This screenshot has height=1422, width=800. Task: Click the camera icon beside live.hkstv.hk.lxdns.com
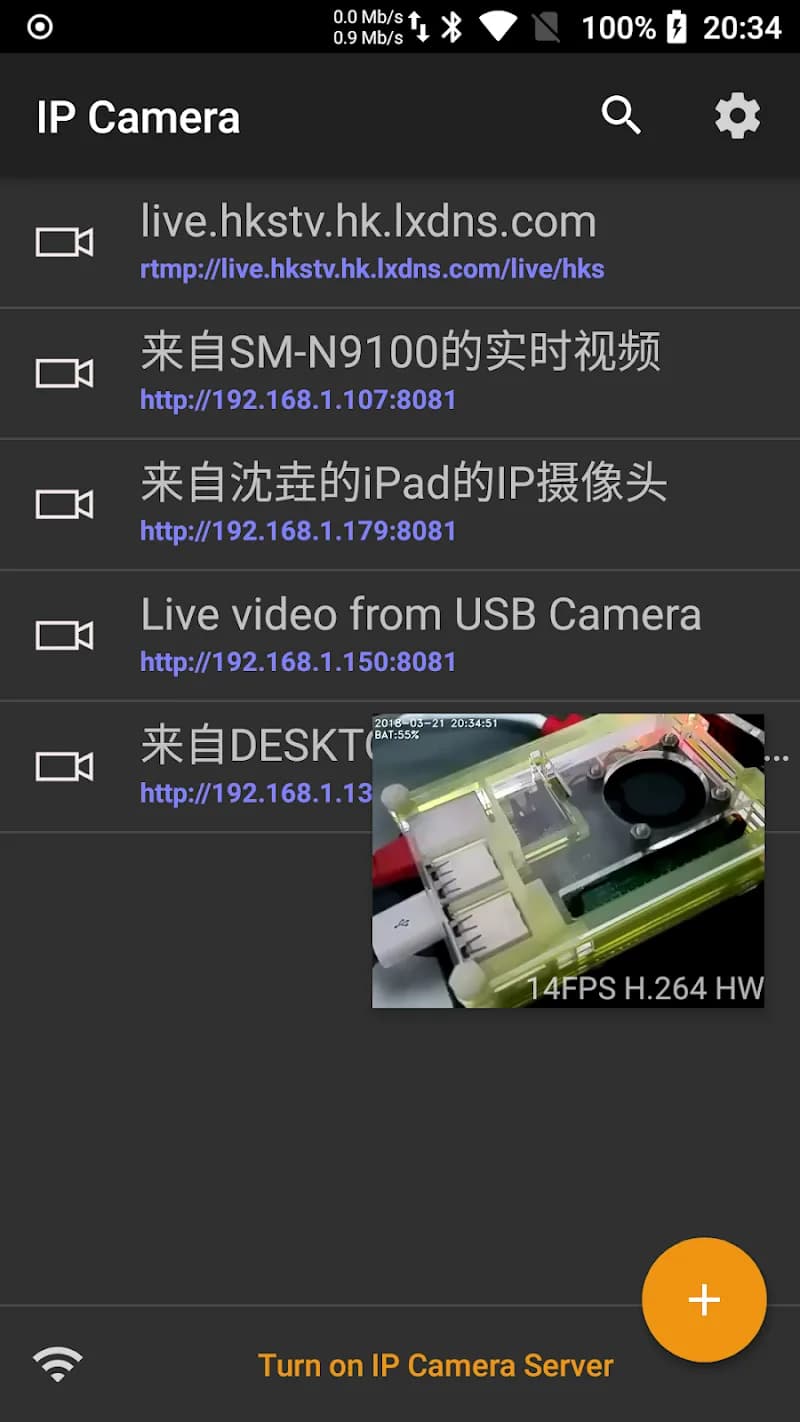pos(64,242)
